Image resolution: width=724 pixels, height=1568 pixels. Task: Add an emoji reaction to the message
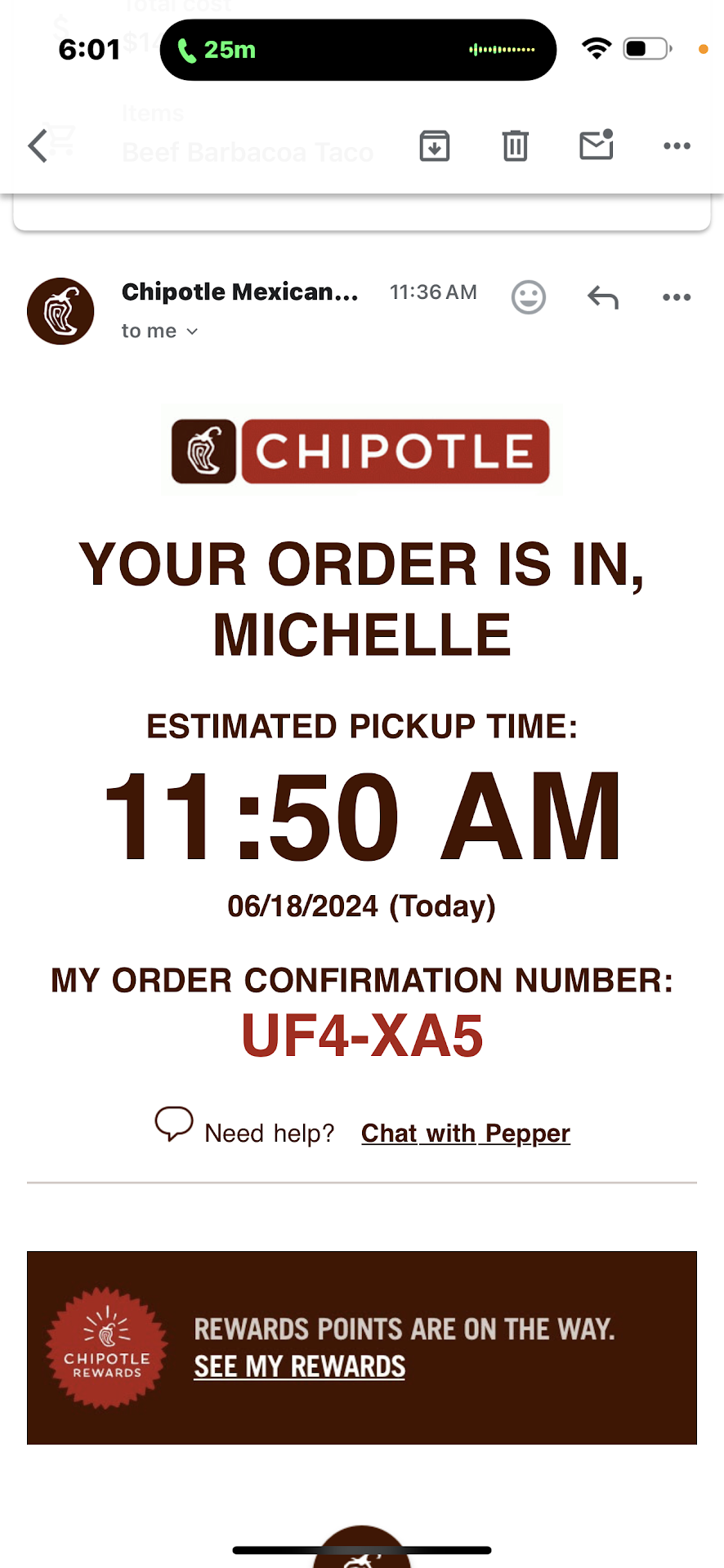(x=528, y=297)
